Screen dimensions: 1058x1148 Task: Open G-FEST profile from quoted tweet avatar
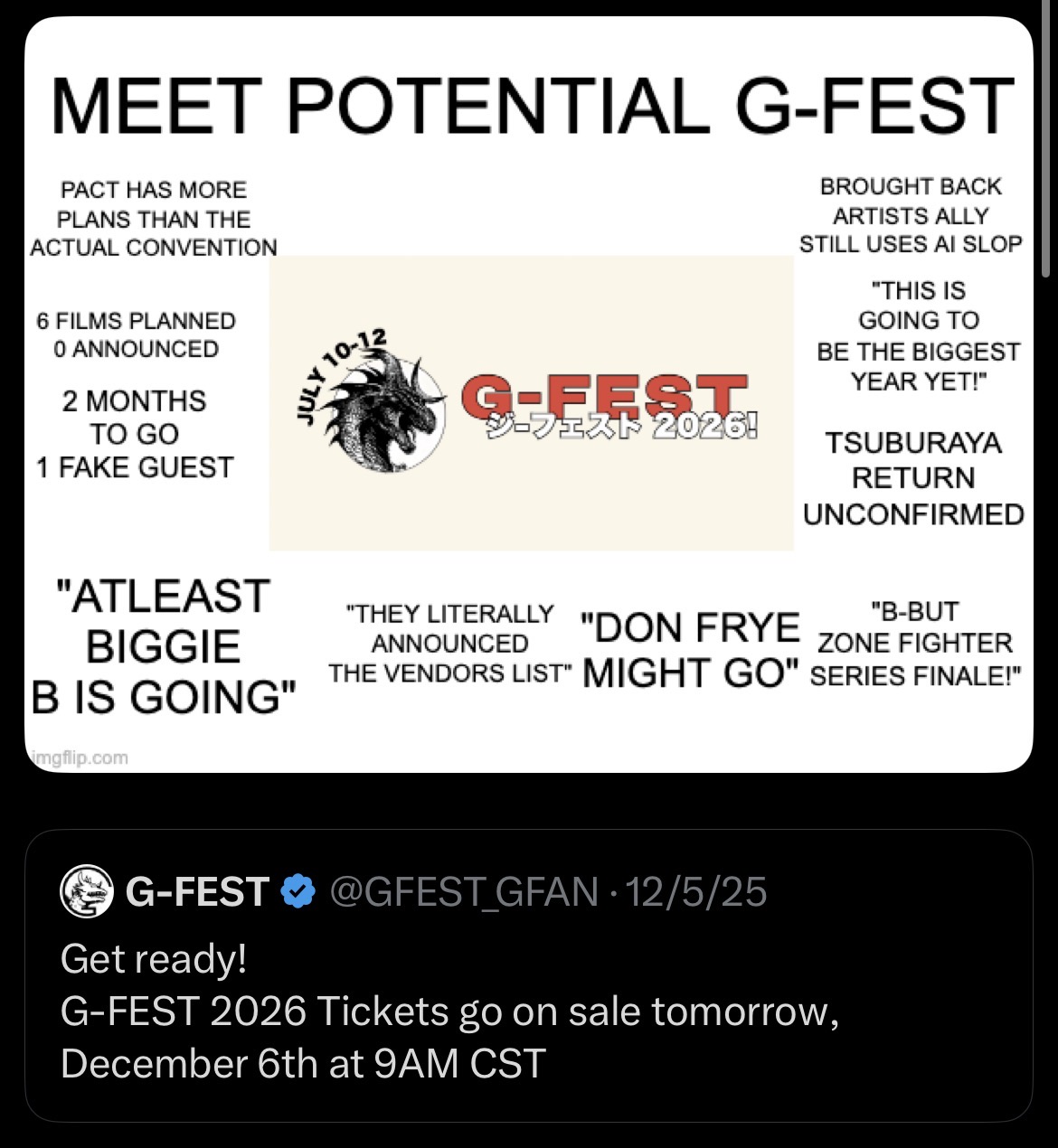87,892
